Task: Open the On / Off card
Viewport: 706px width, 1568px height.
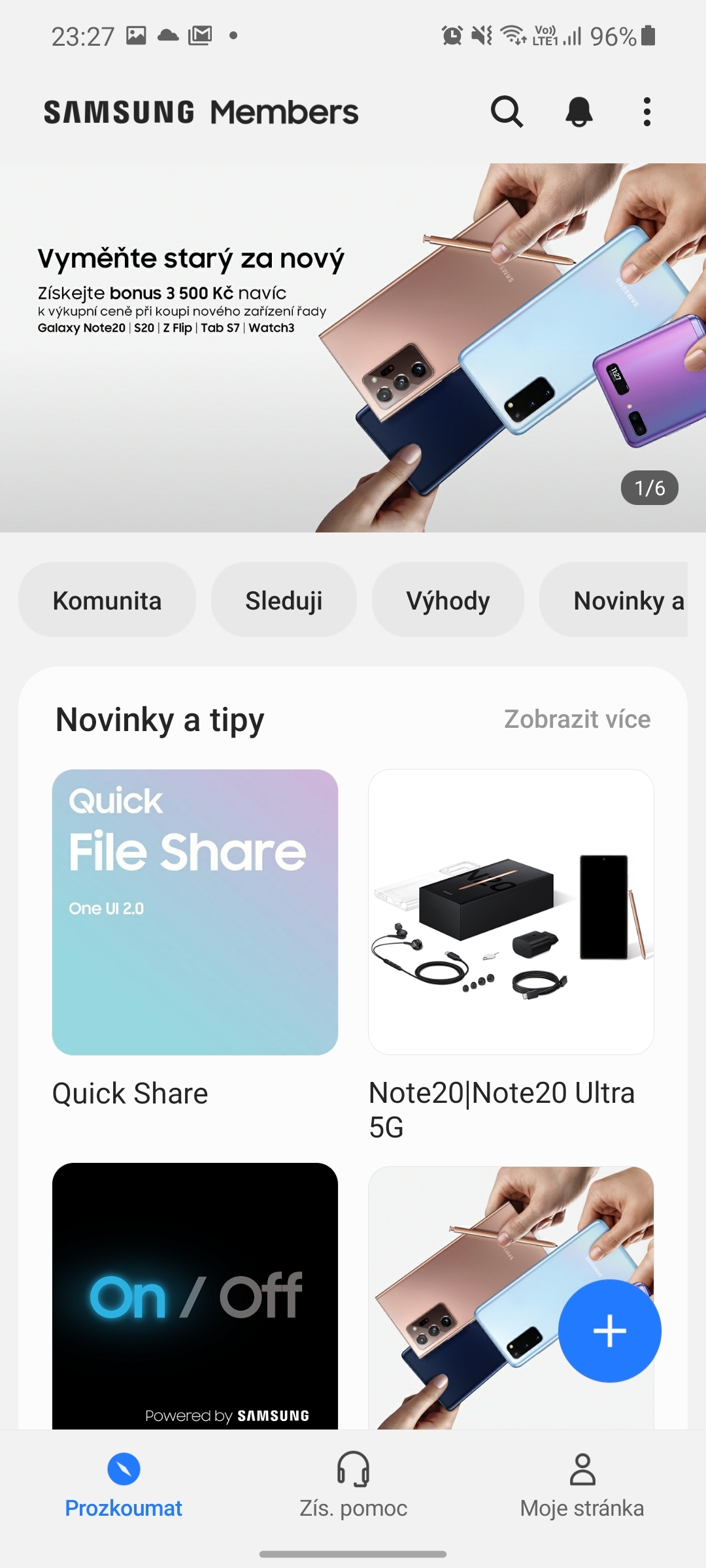Action: [195, 1295]
